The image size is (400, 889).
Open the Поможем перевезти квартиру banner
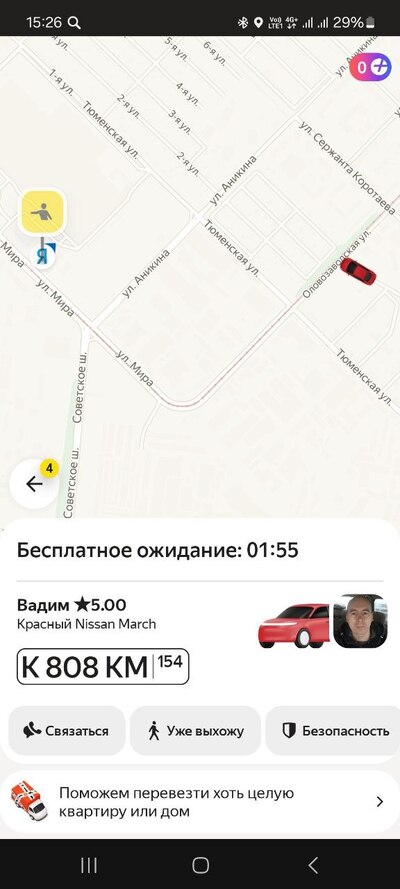point(200,802)
